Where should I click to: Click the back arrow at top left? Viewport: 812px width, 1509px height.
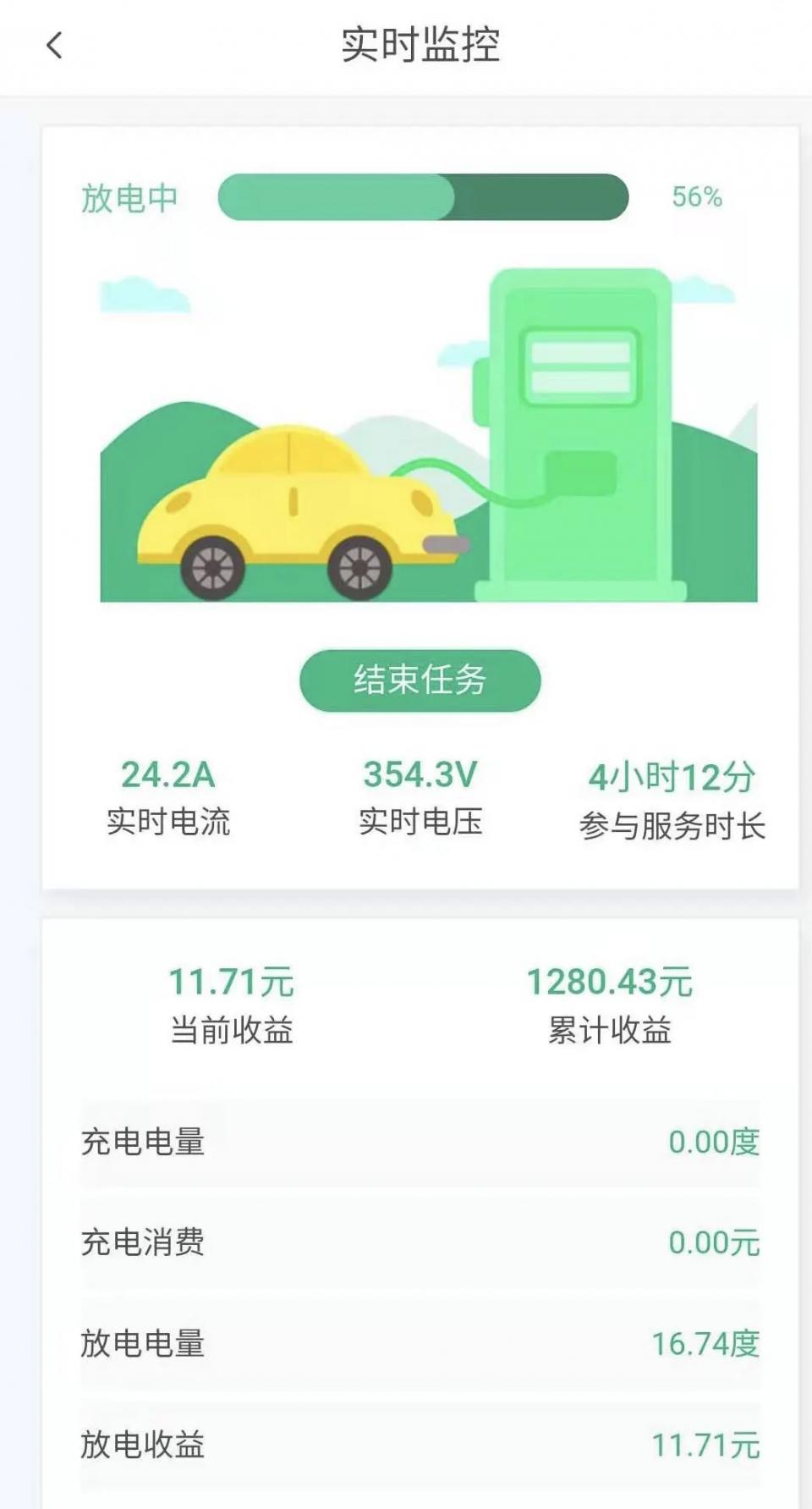point(55,44)
